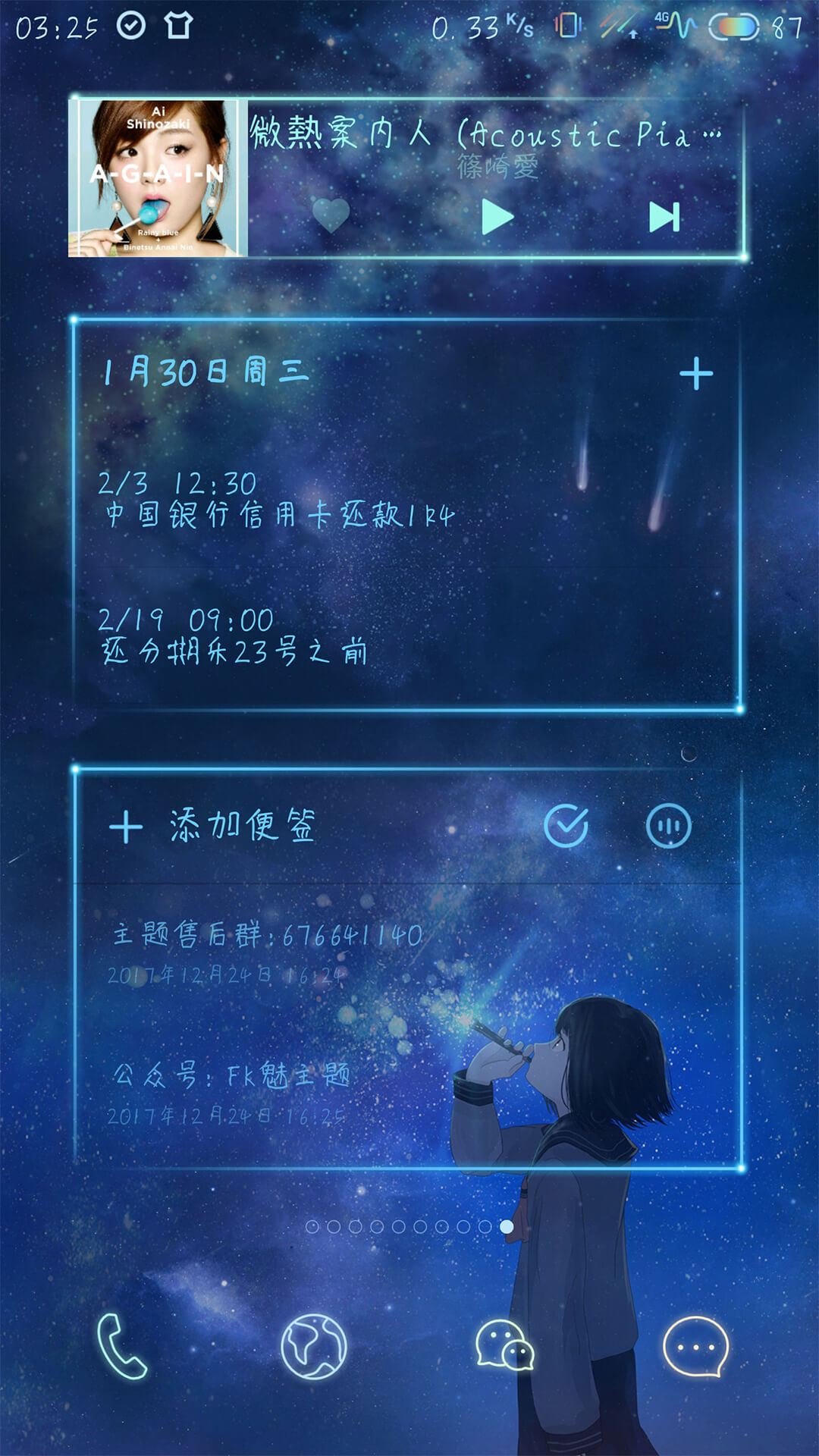Open the globe Browser app
This screenshot has width=819, height=1456.
coord(313,1346)
